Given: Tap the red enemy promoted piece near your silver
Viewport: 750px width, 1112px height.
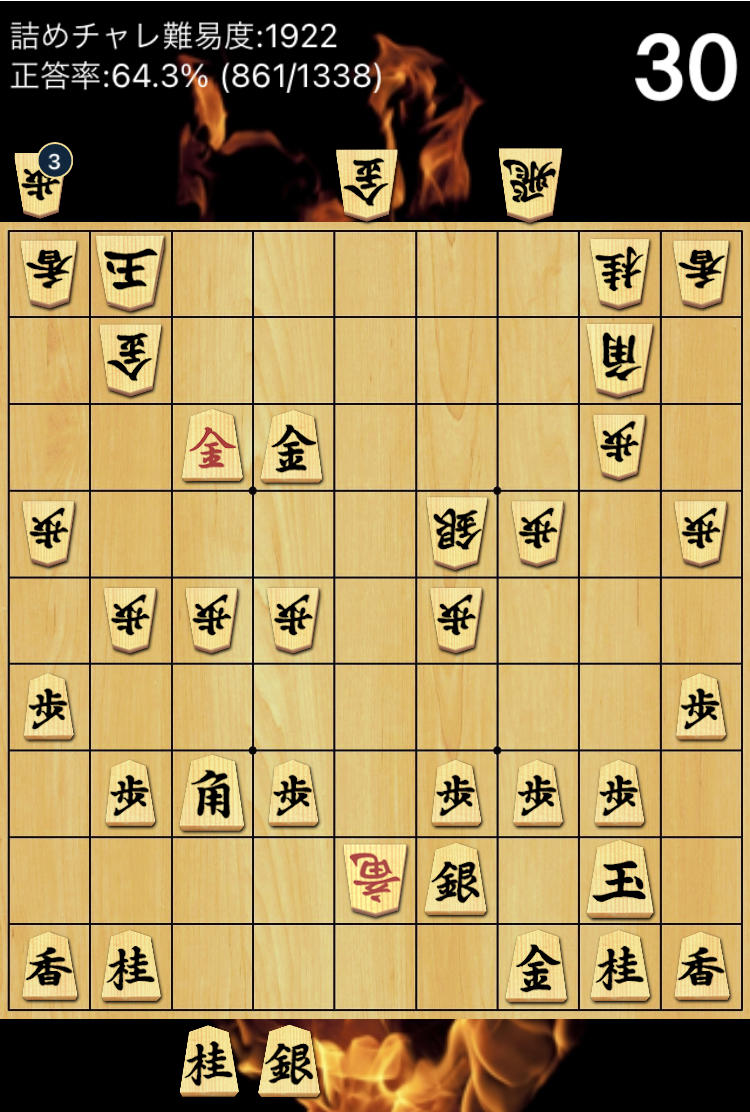Looking at the screenshot, I should (x=375, y=881).
